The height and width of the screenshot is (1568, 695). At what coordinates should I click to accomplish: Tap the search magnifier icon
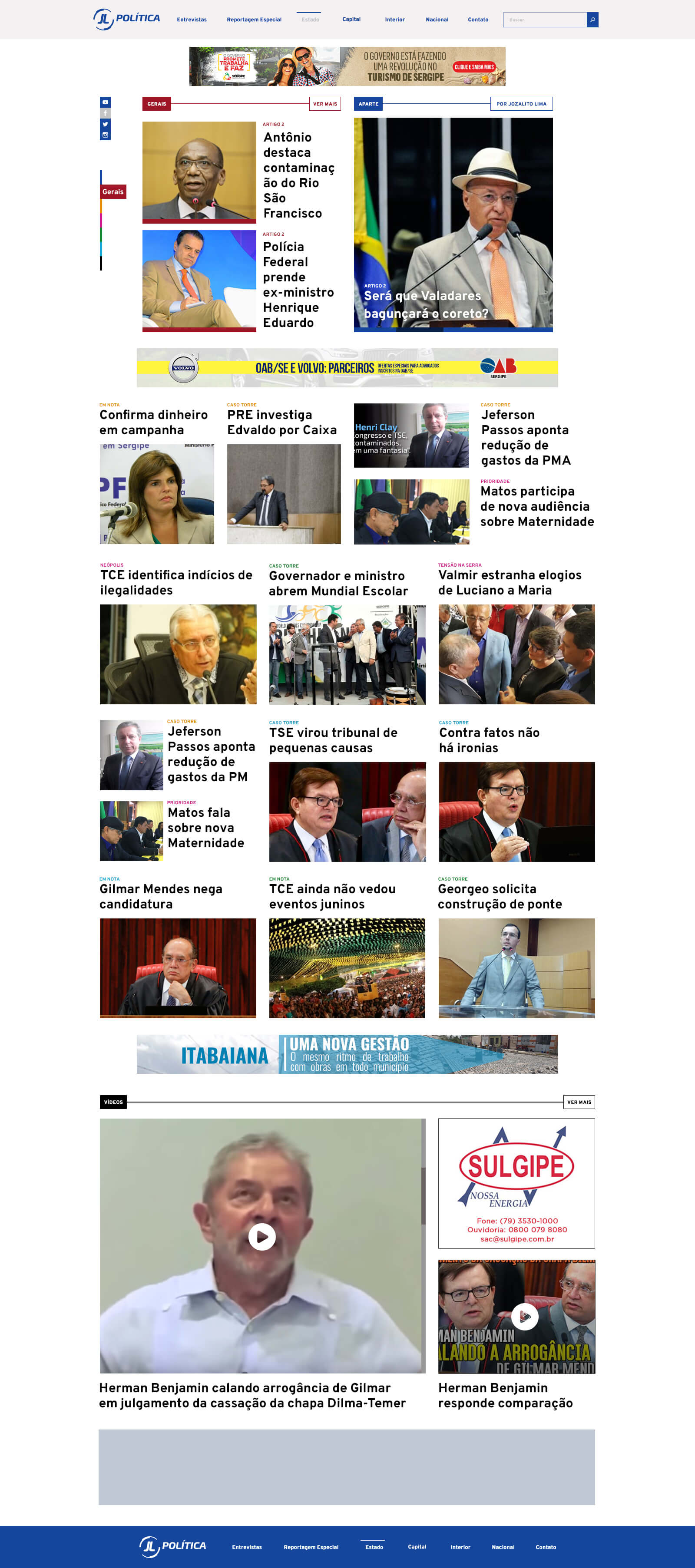click(x=592, y=20)
